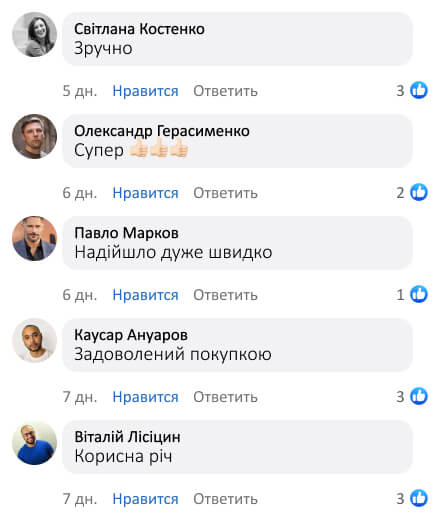This screenshot has height=525, width=440.
Task: Open Олександр Герасименко's profile name
Action: pyautogui.click(x=162, y=131)
